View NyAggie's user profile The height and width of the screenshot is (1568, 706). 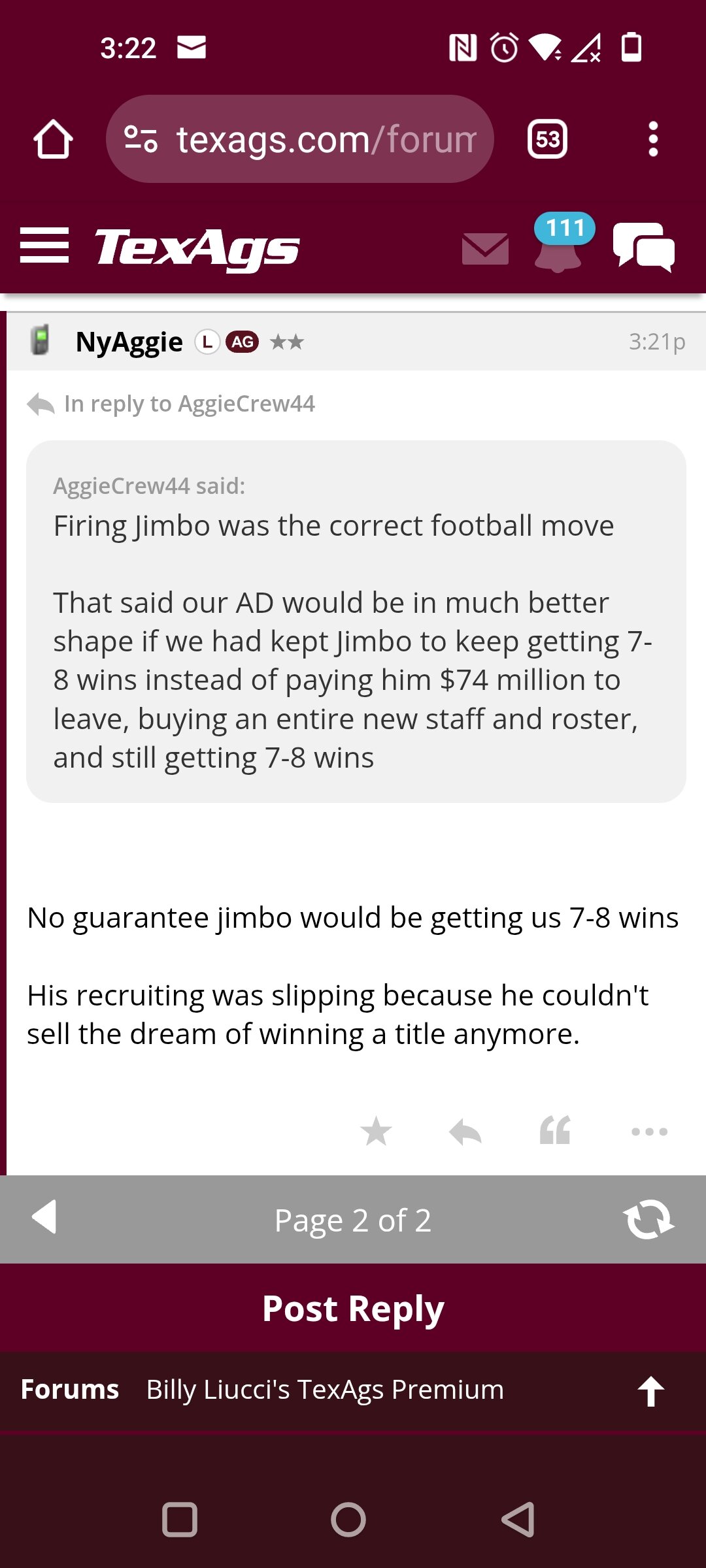[x=129, y=342]
